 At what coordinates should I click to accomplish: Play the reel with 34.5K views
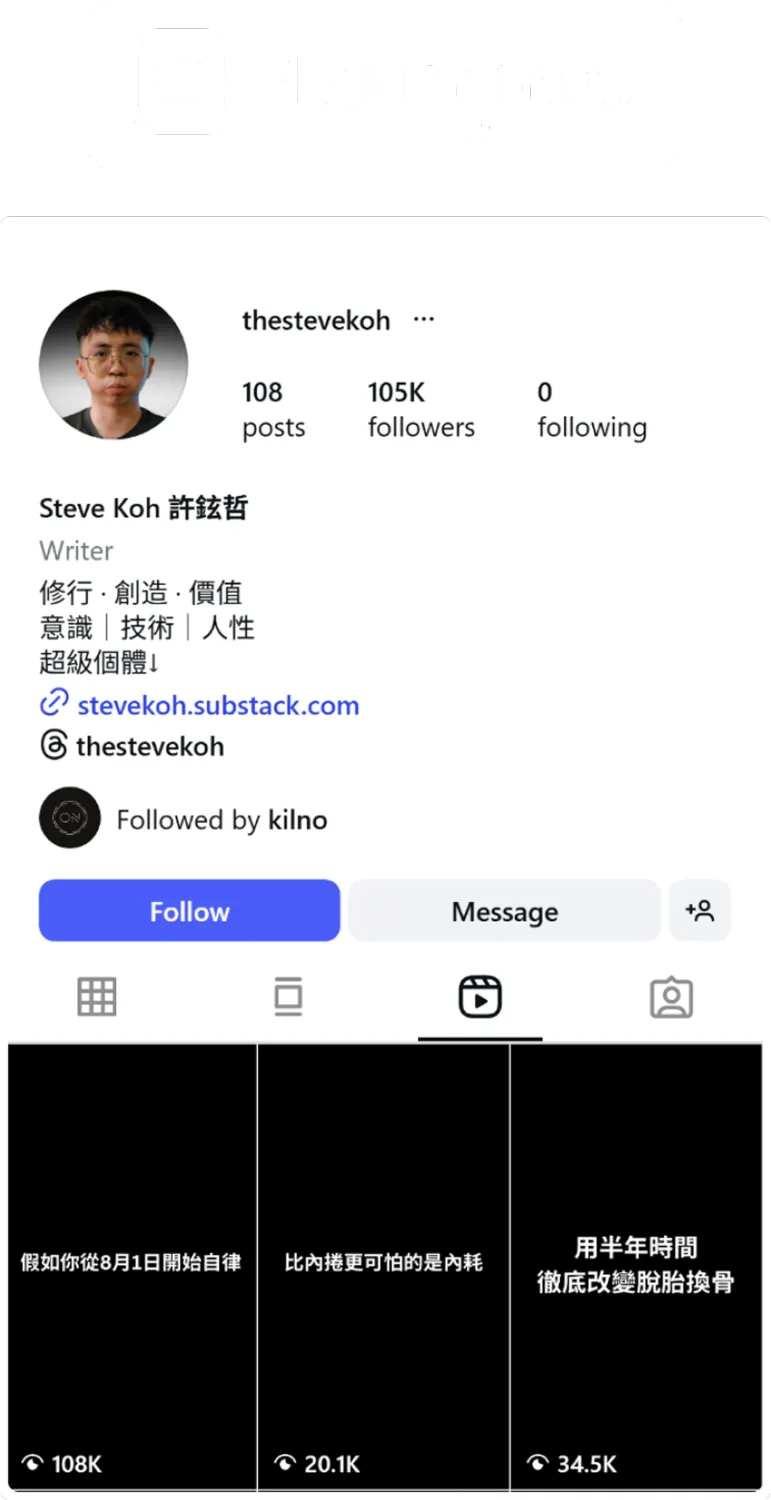click(x=636, y=1265)
